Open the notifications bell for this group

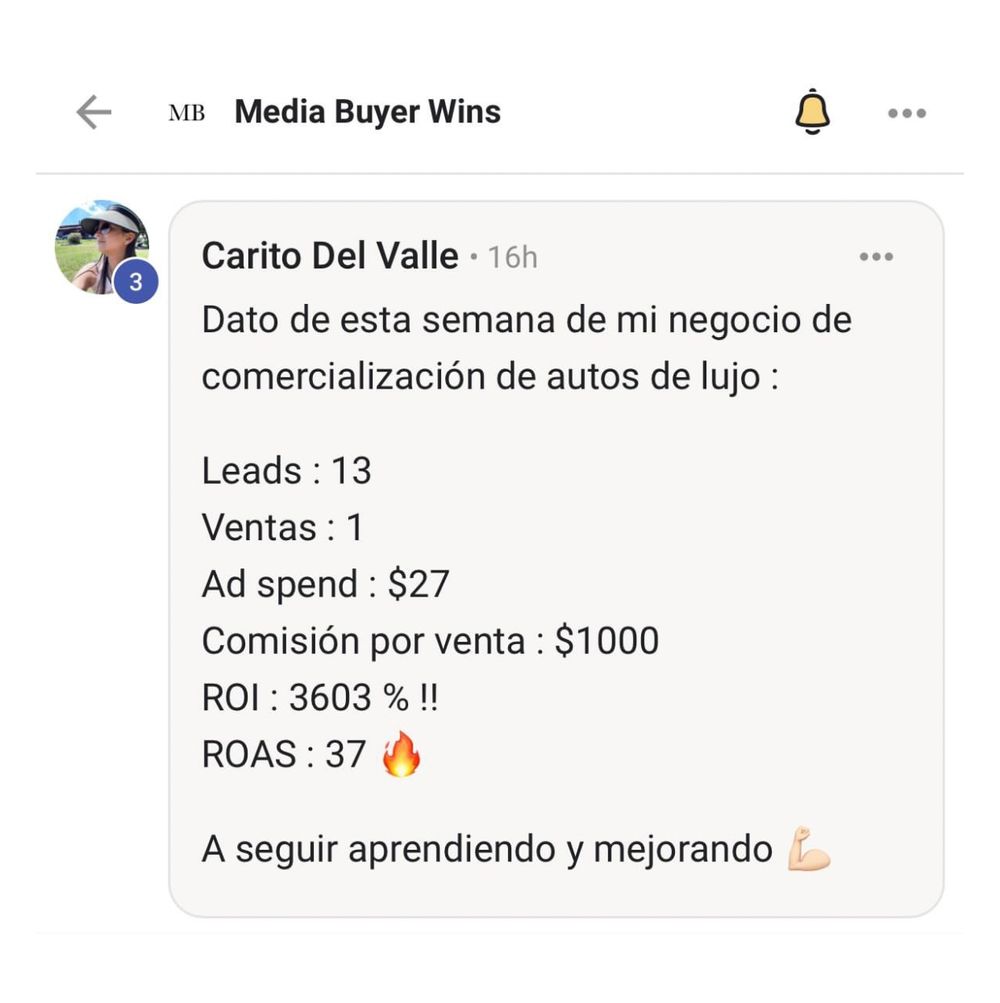(812, 112)
